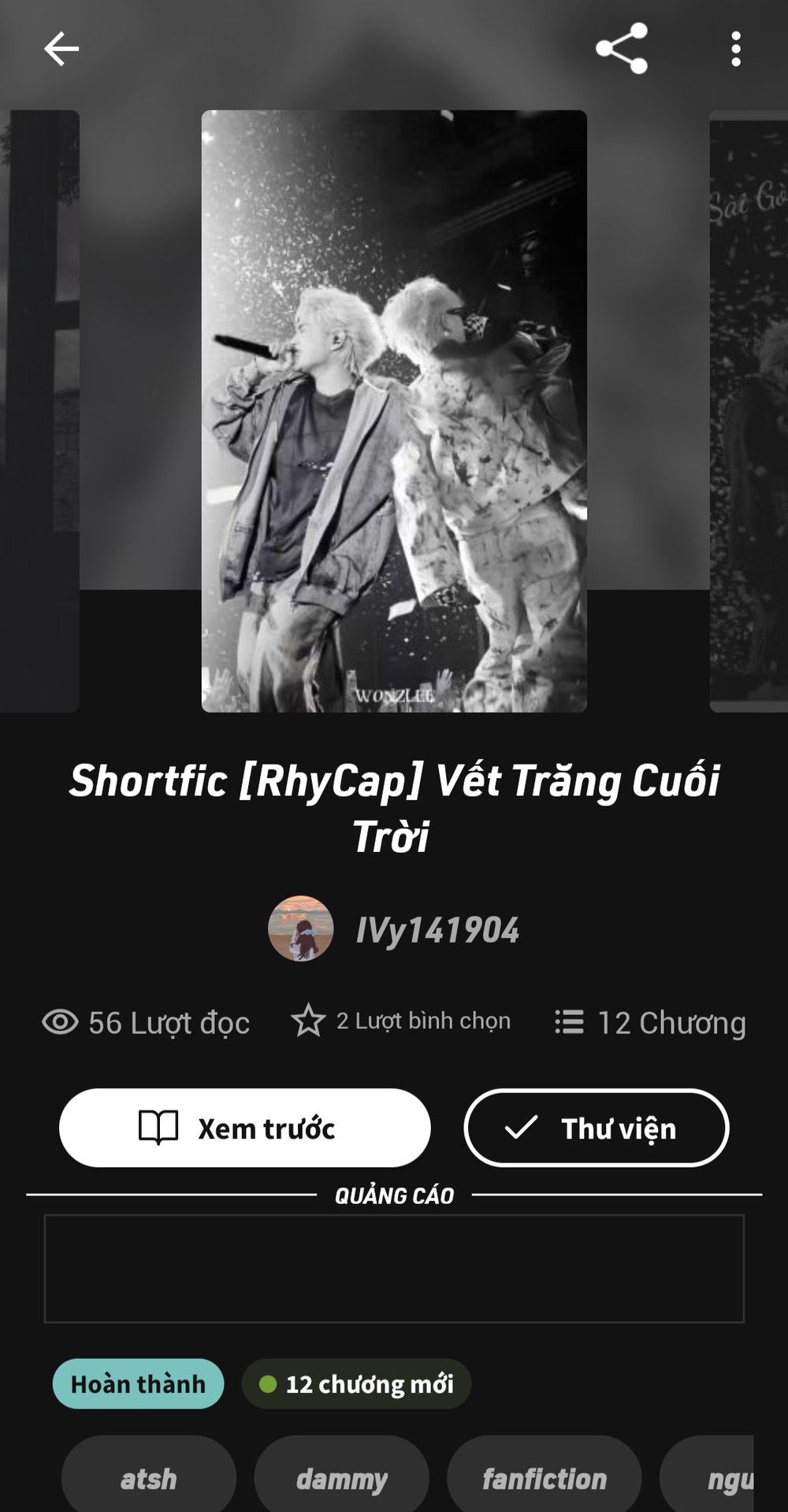Share this story
Screen dimensions: 788x1512
point(622,49)
